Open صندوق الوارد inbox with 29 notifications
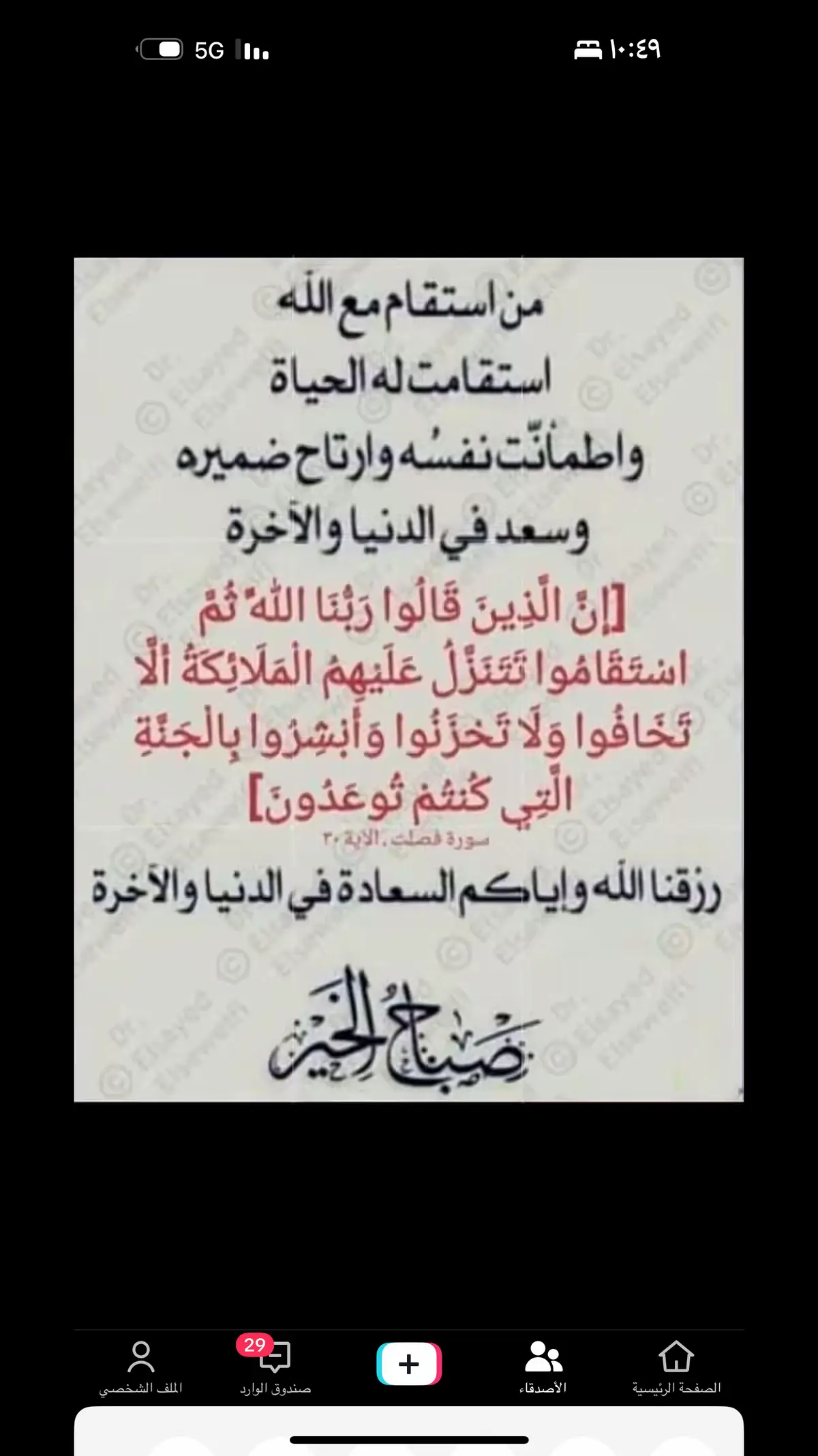 (x=275, y=1366)
